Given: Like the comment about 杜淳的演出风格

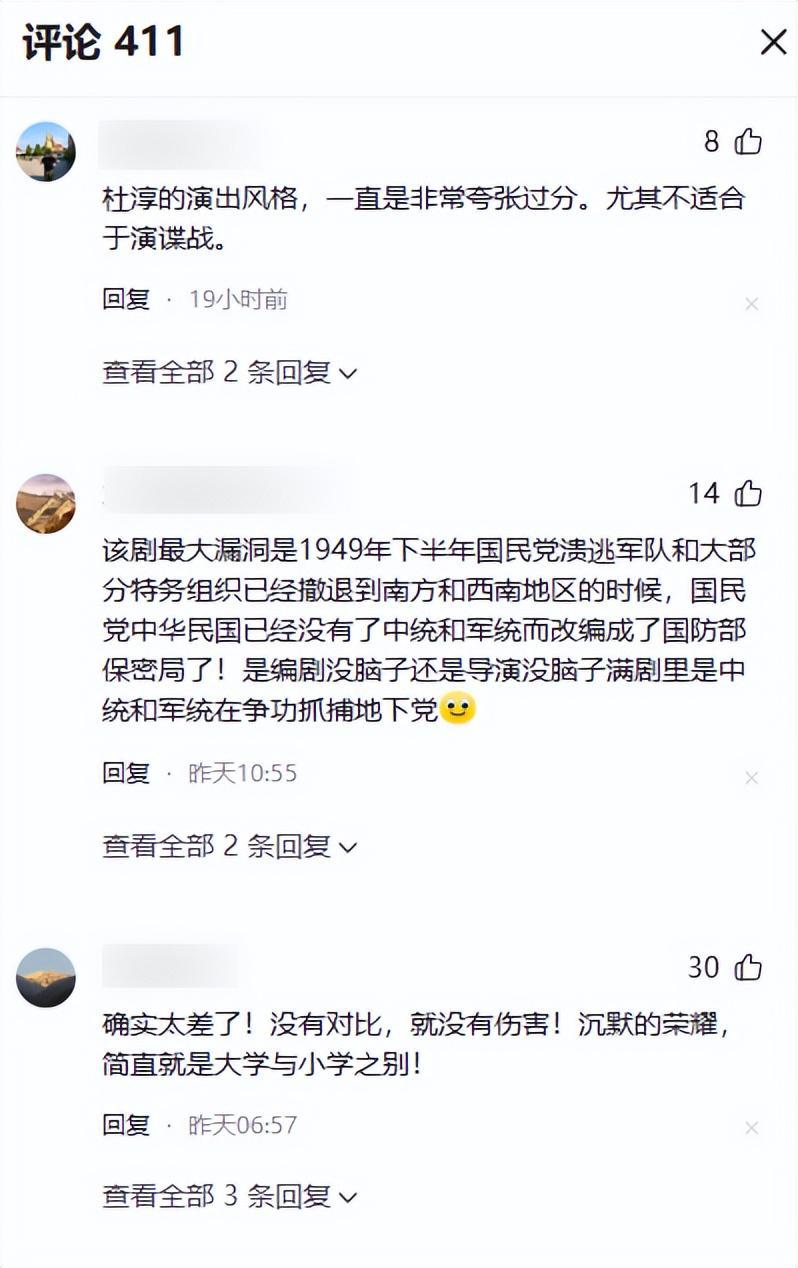Looking at the screenshot, I should 748,142.
